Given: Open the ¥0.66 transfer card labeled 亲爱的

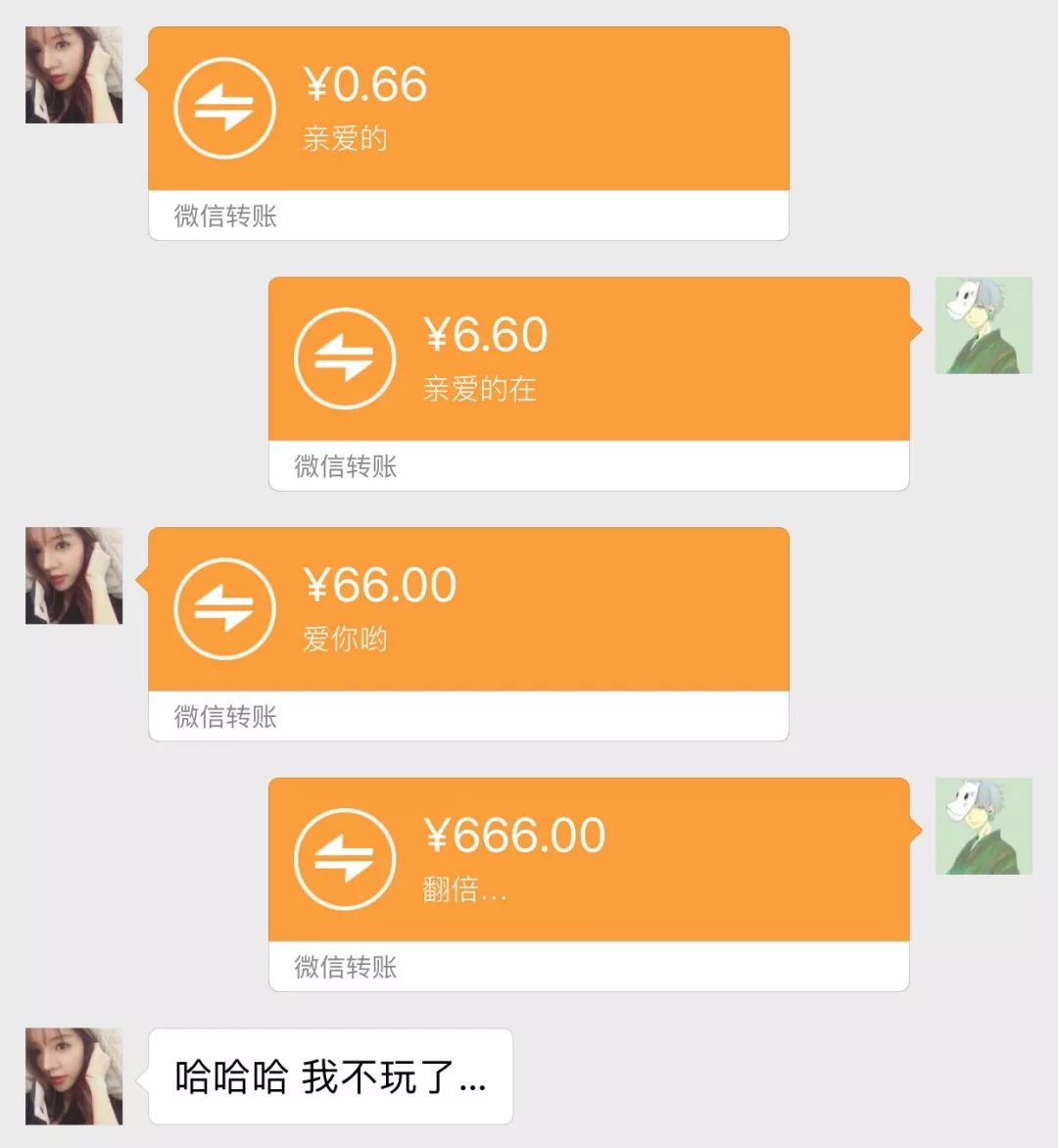Looking at the screenshot, I should [466, 108].
